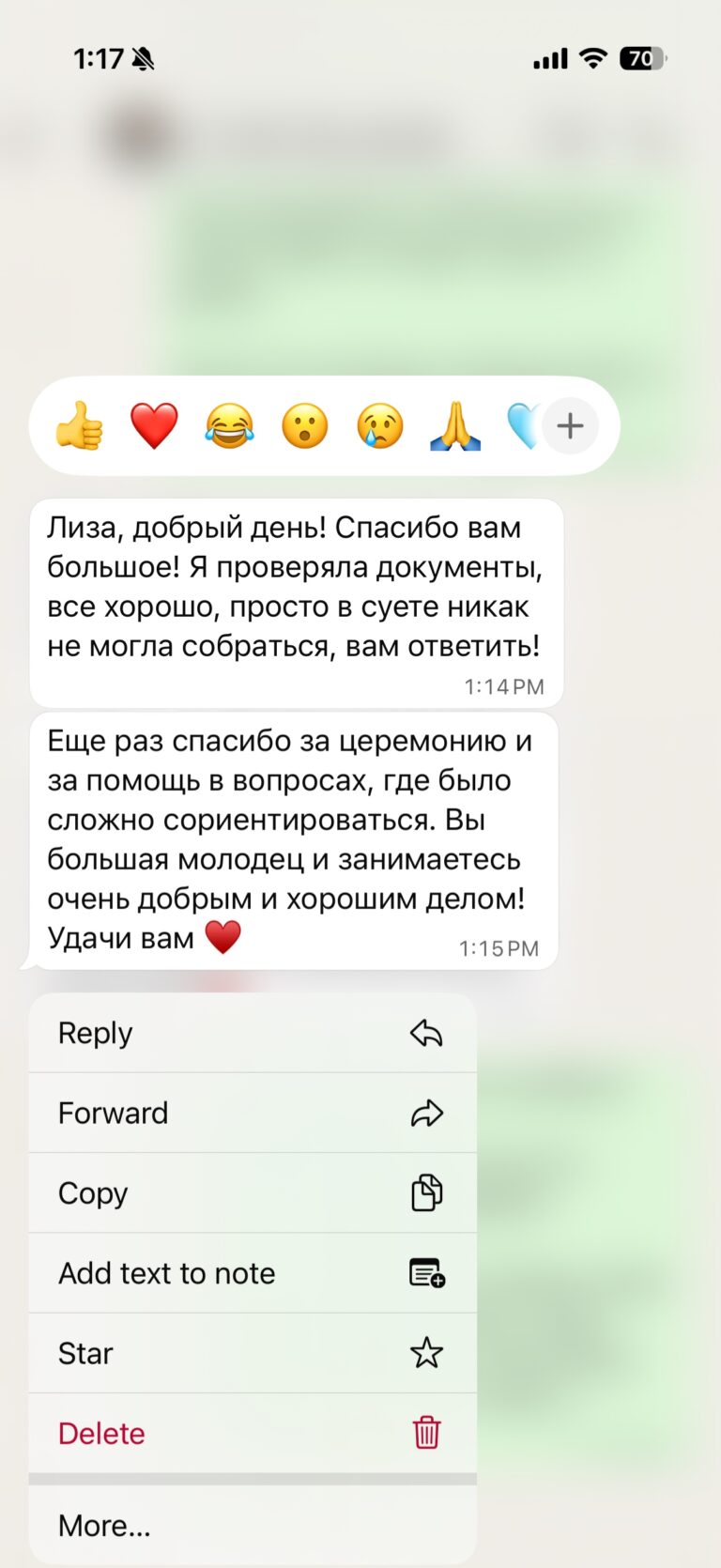Choose the crying face emoji reaction
This screenshot has width=721, height=1568.
click(378, 425)
